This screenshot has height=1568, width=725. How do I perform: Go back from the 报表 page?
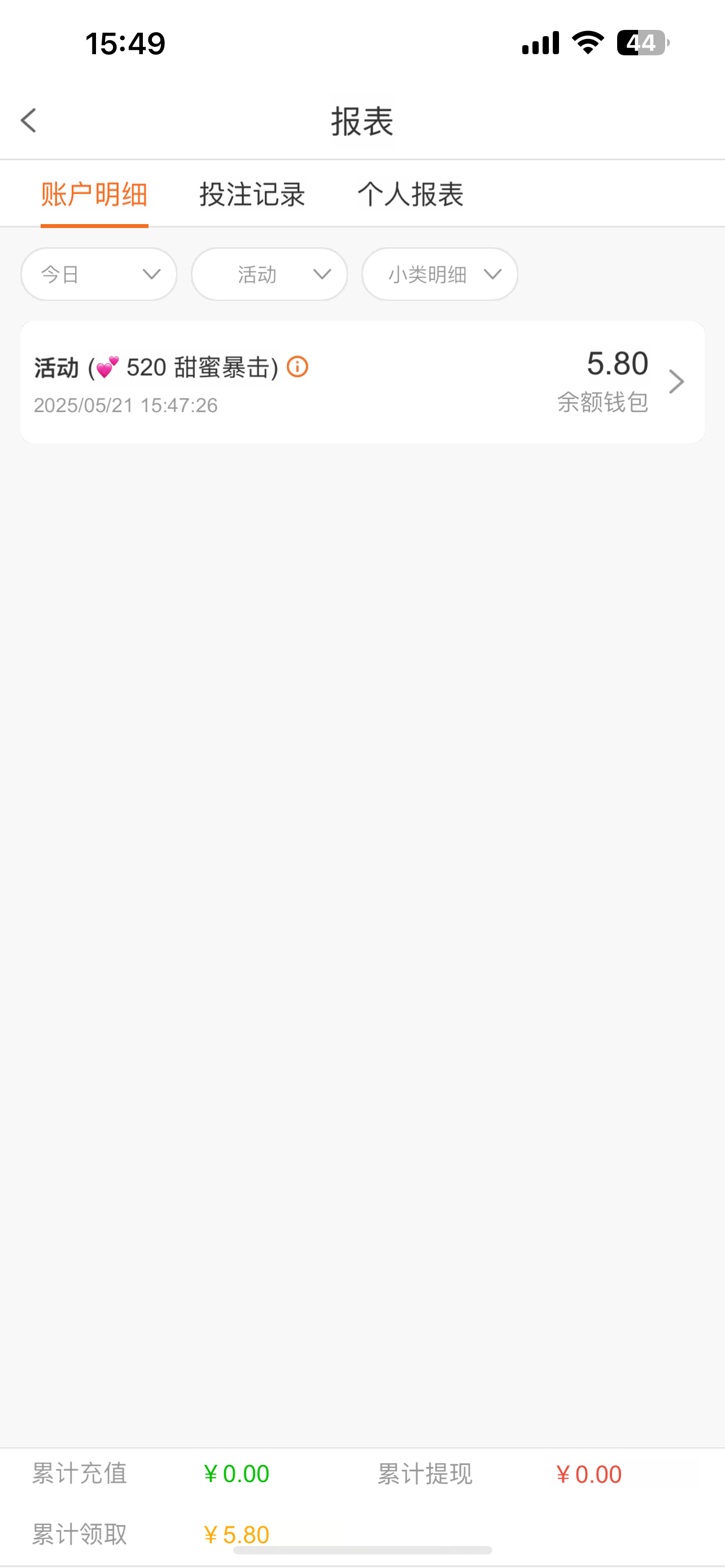(29, 121)
